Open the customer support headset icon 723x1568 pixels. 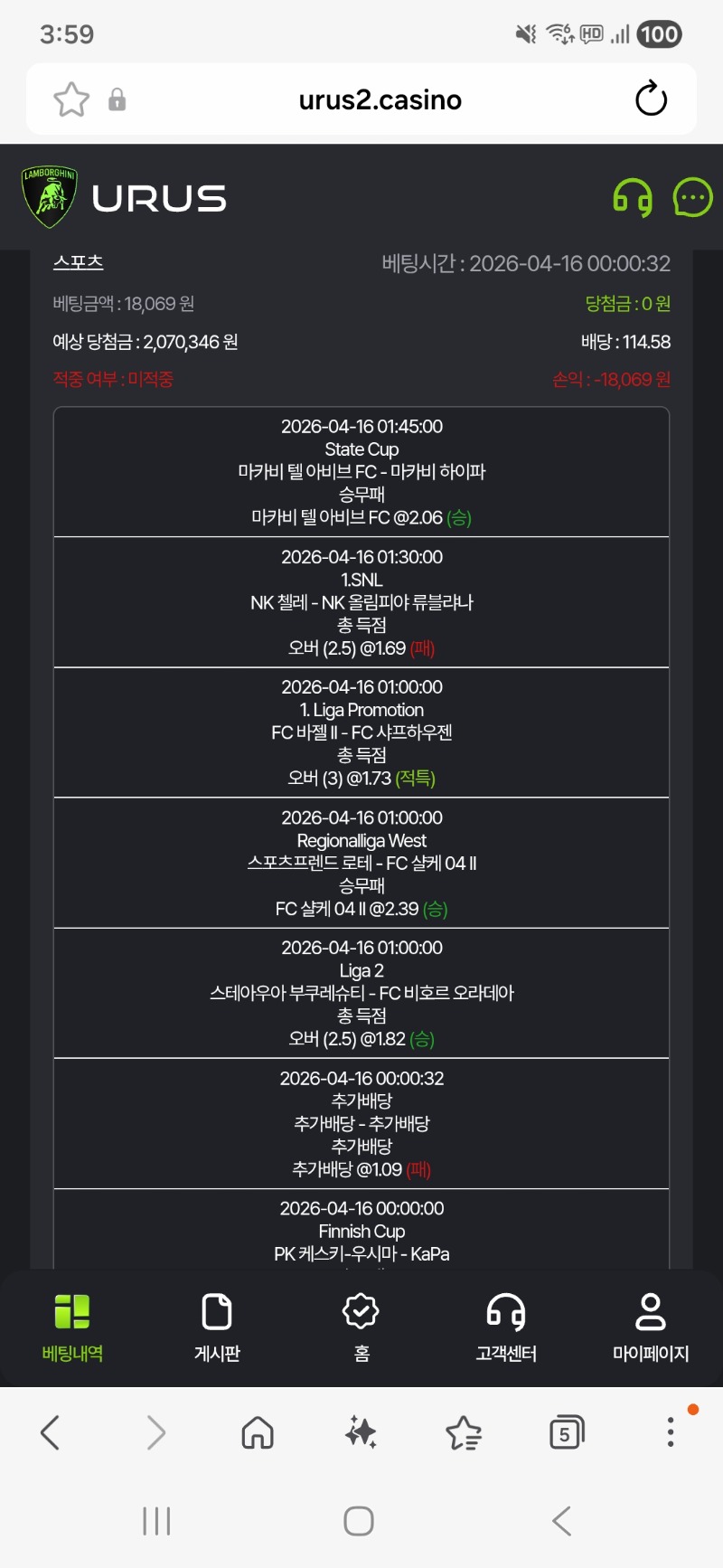[x=632, y=197]
